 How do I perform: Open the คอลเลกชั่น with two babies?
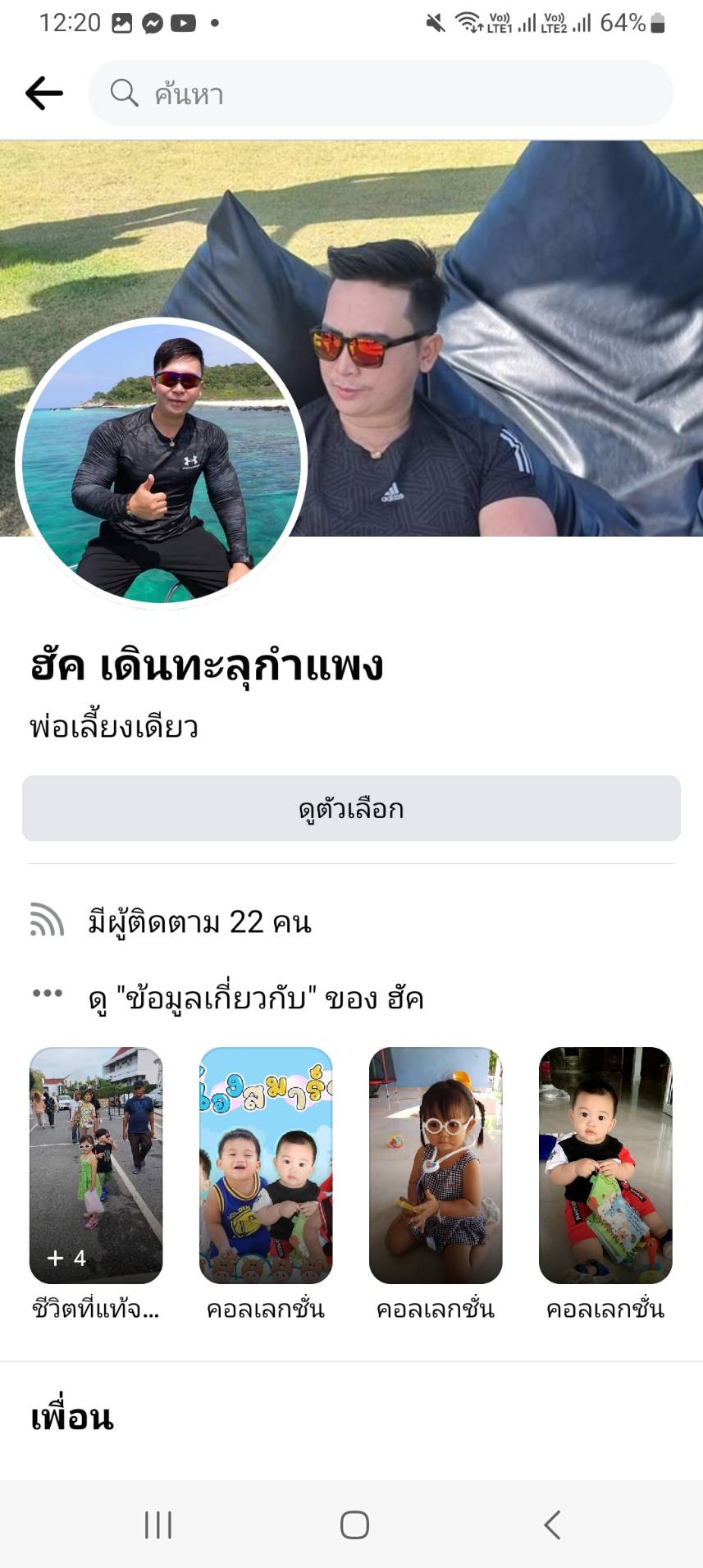pyautogui.click(x=266, y=1165)
